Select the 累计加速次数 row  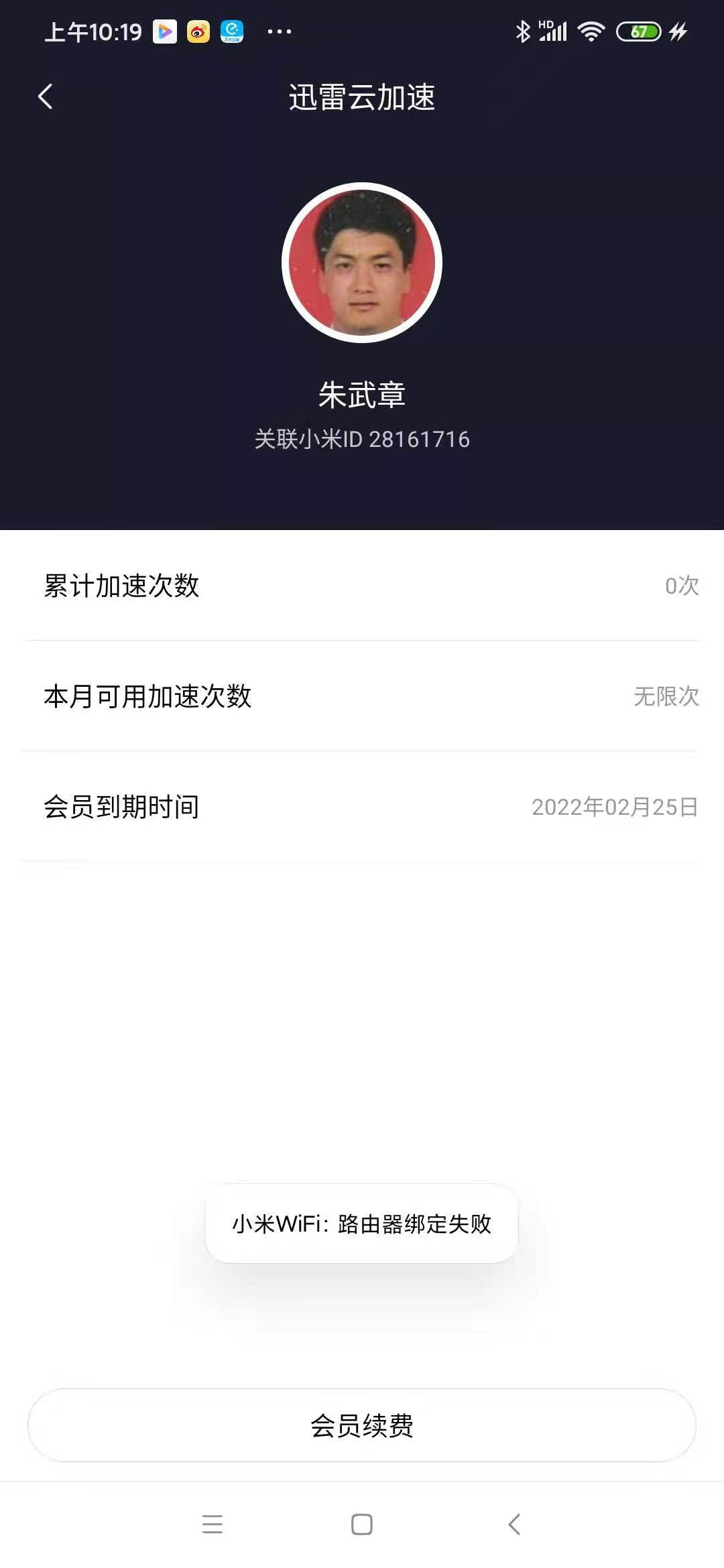tap(362, 586)
